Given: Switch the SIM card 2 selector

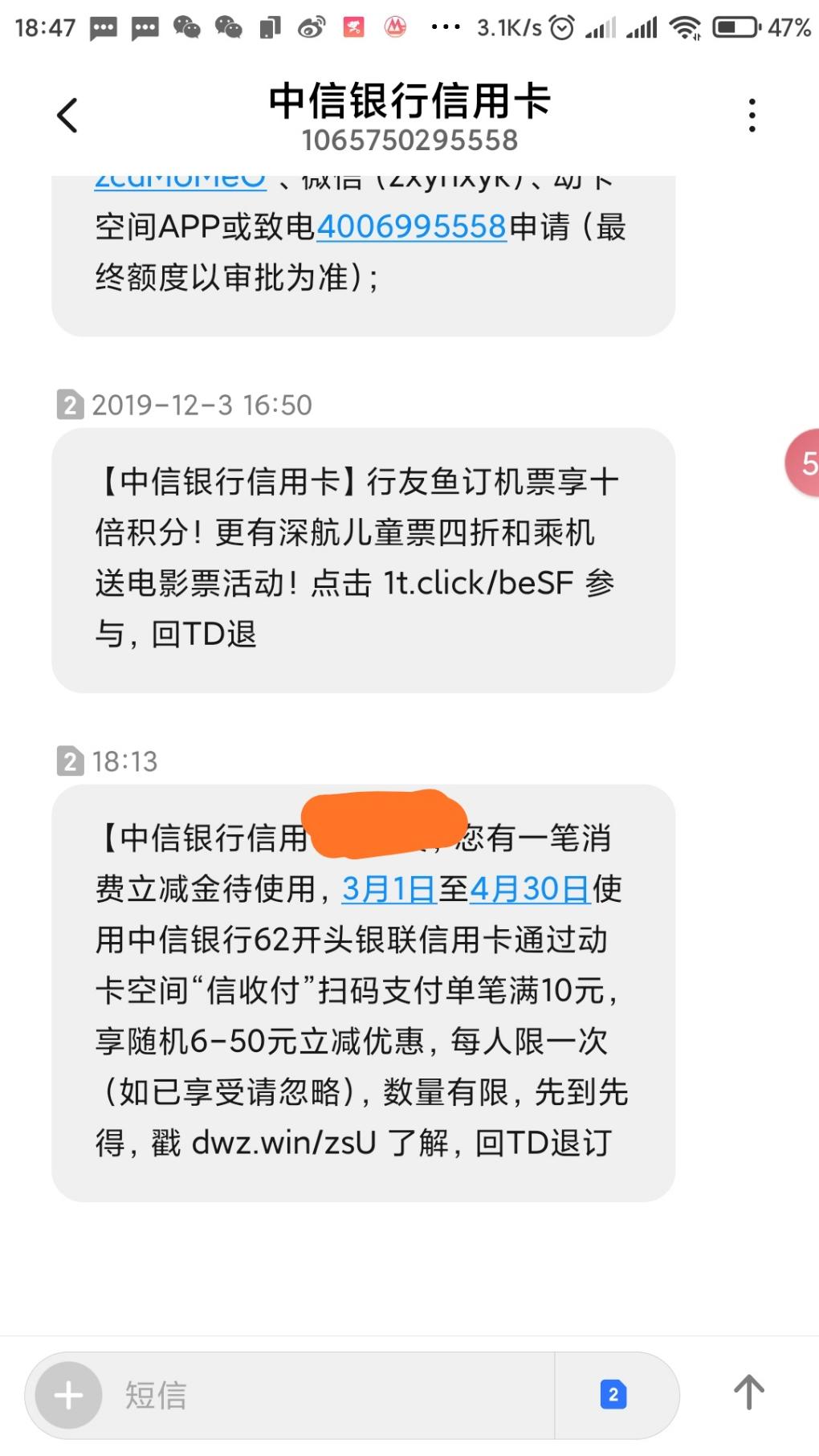Looking at the screenshot, I should click(x=613, y=1395).
